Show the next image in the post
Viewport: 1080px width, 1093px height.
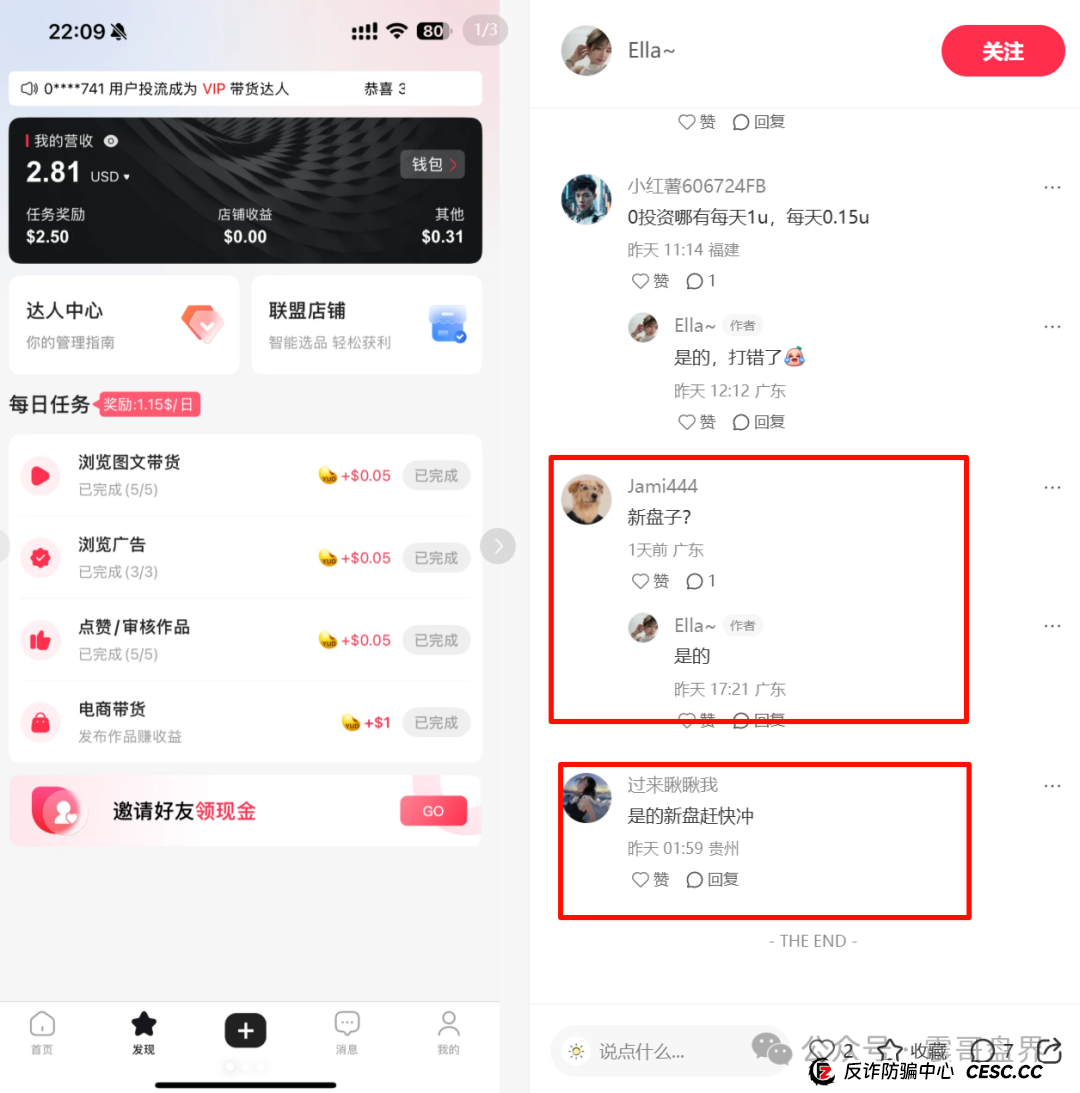pos(498,546)
